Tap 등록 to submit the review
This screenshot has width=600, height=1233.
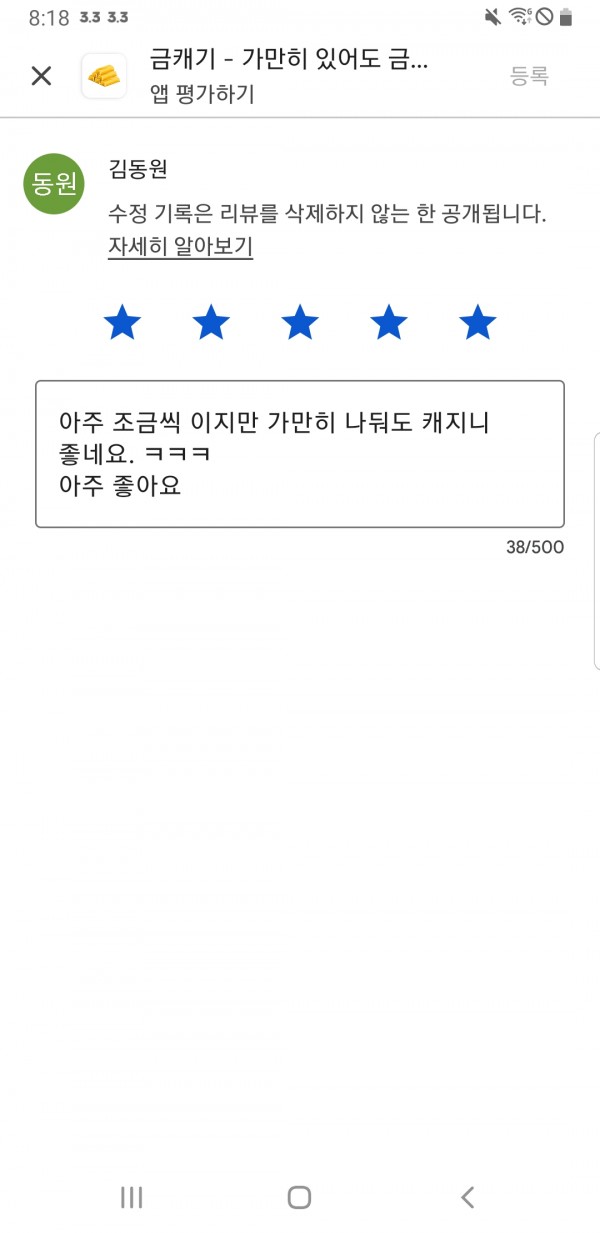tap(529, 76)
